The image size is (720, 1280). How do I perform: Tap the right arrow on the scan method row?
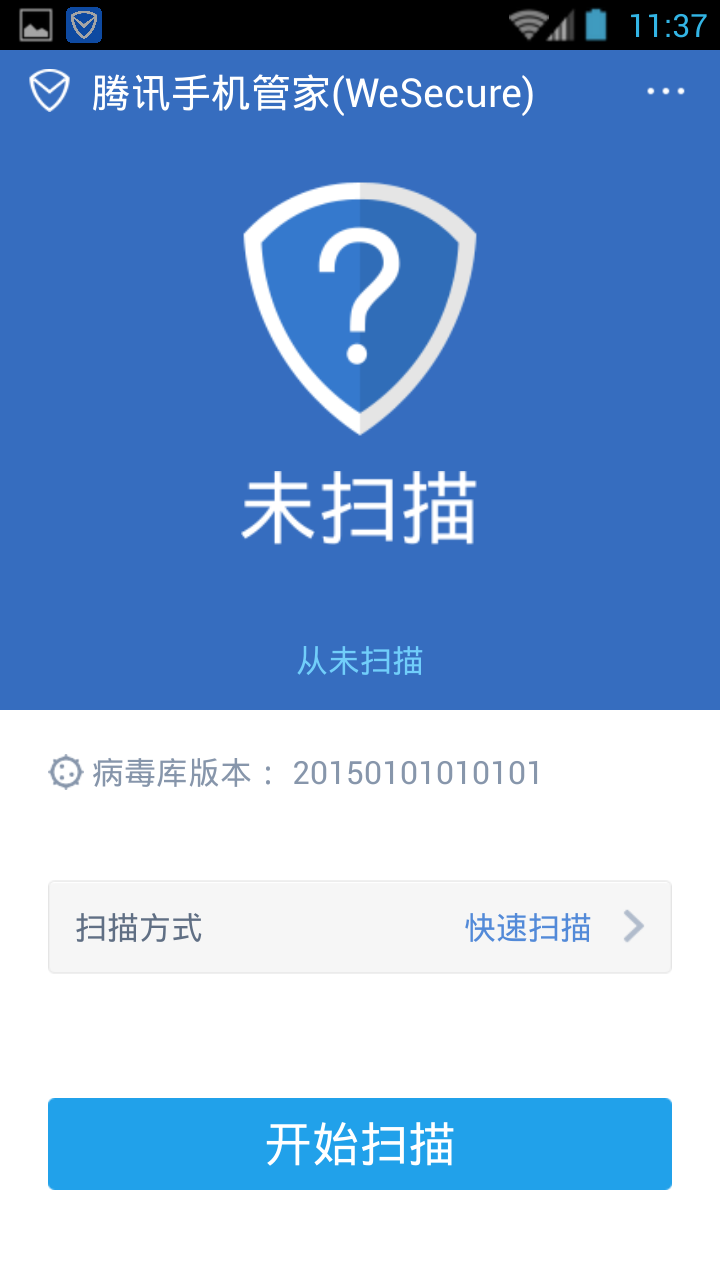click(633, 927)
